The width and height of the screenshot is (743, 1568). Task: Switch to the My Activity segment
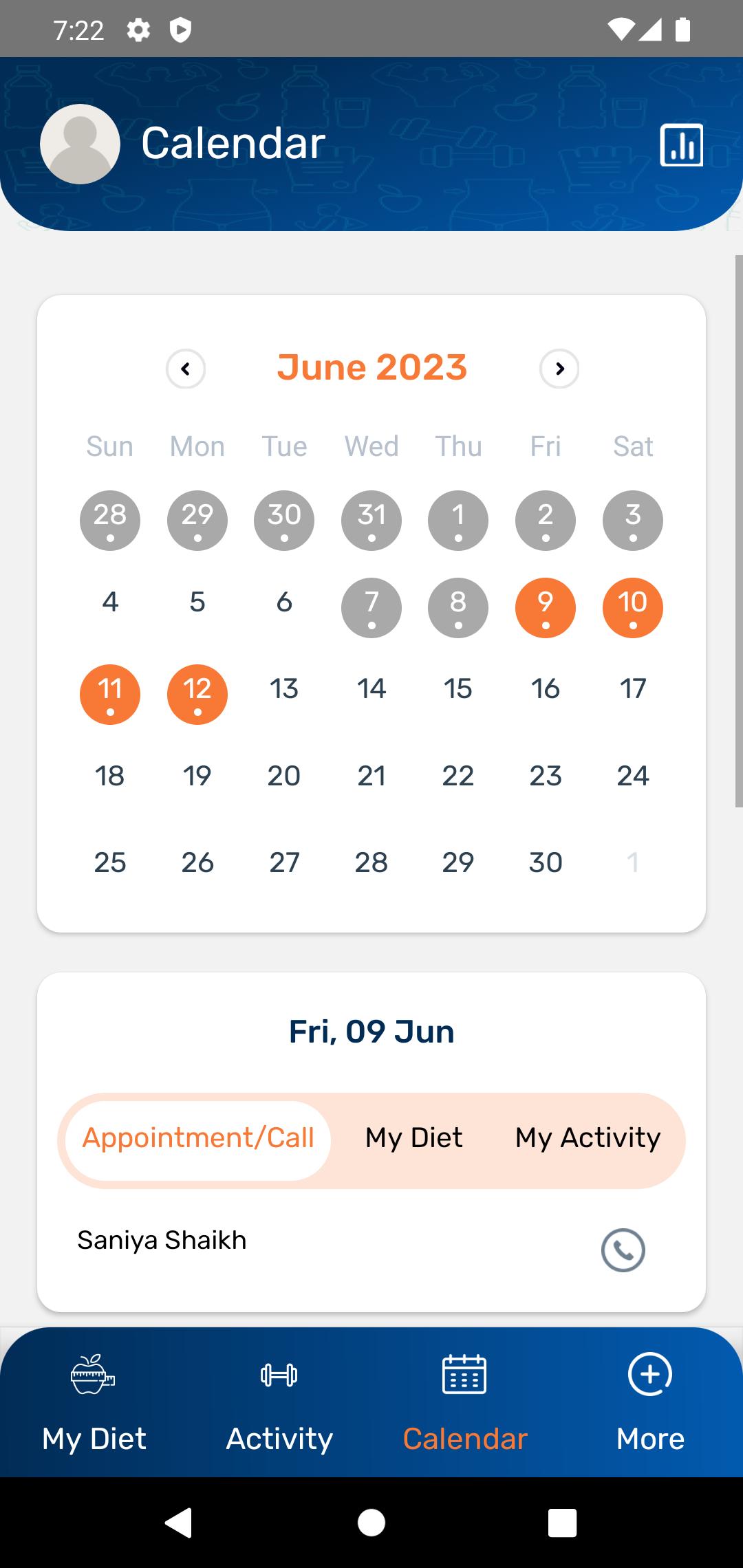click(588, 1138)
